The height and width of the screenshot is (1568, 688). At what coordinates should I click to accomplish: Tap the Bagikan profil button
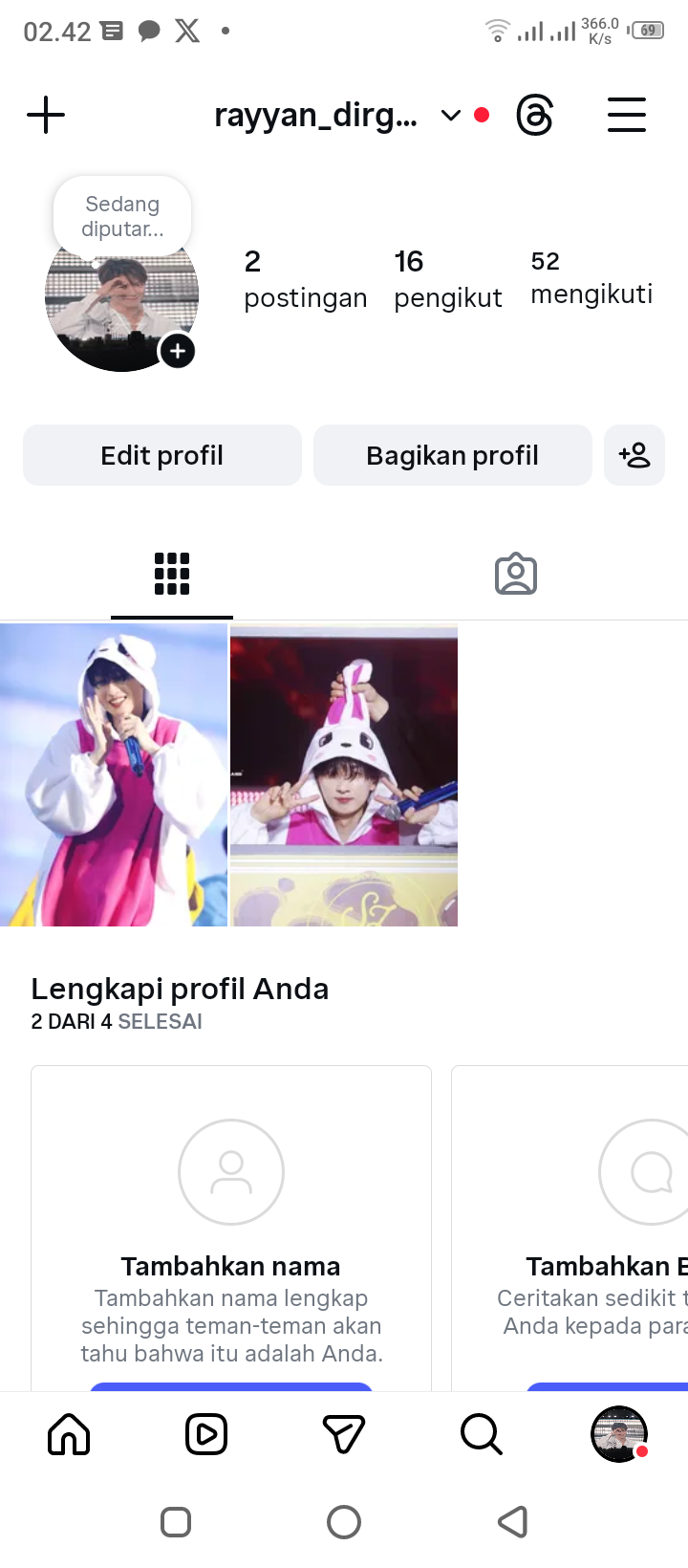[x=453, y=455]
